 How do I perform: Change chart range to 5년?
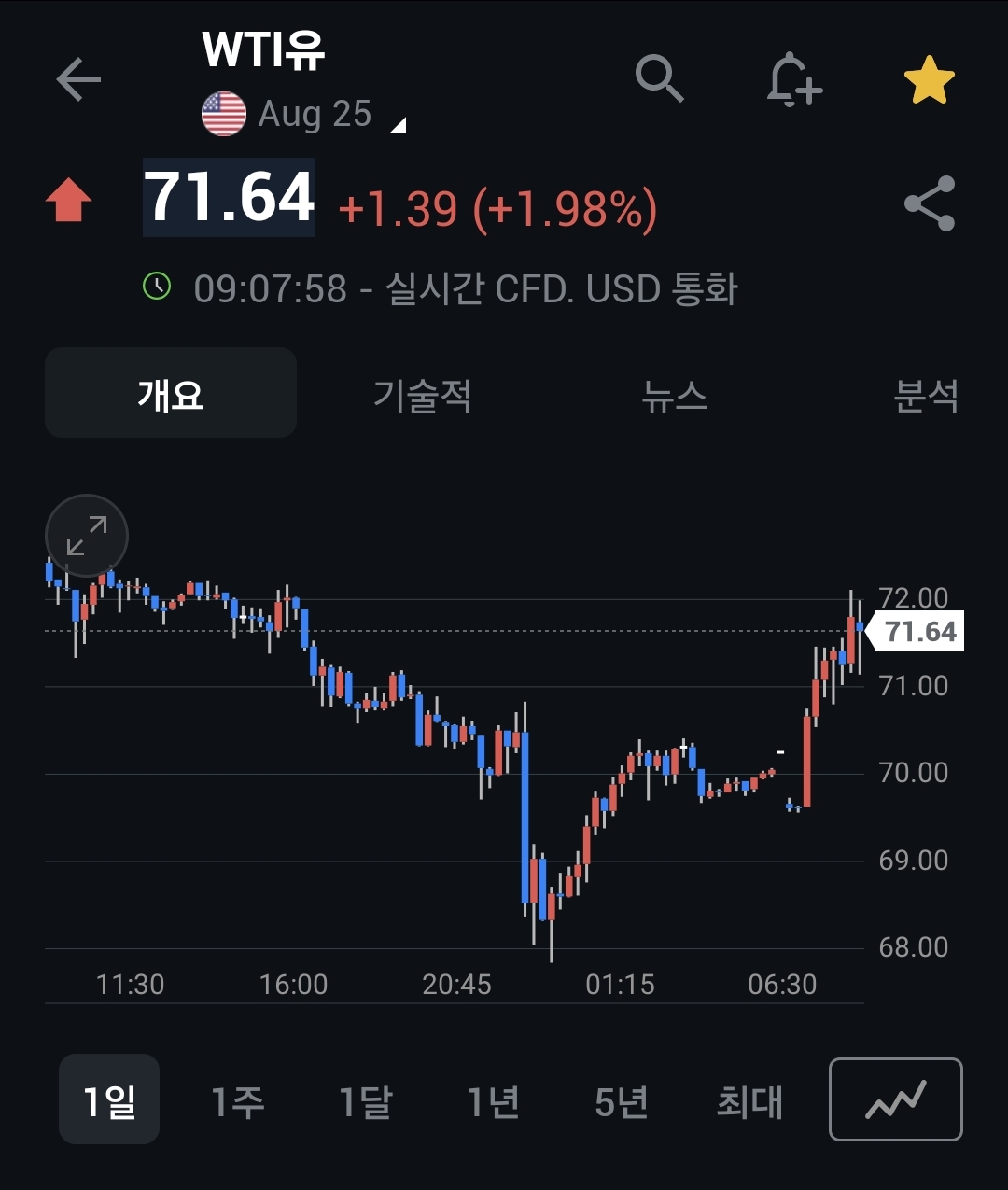(x=621, y=1101)
